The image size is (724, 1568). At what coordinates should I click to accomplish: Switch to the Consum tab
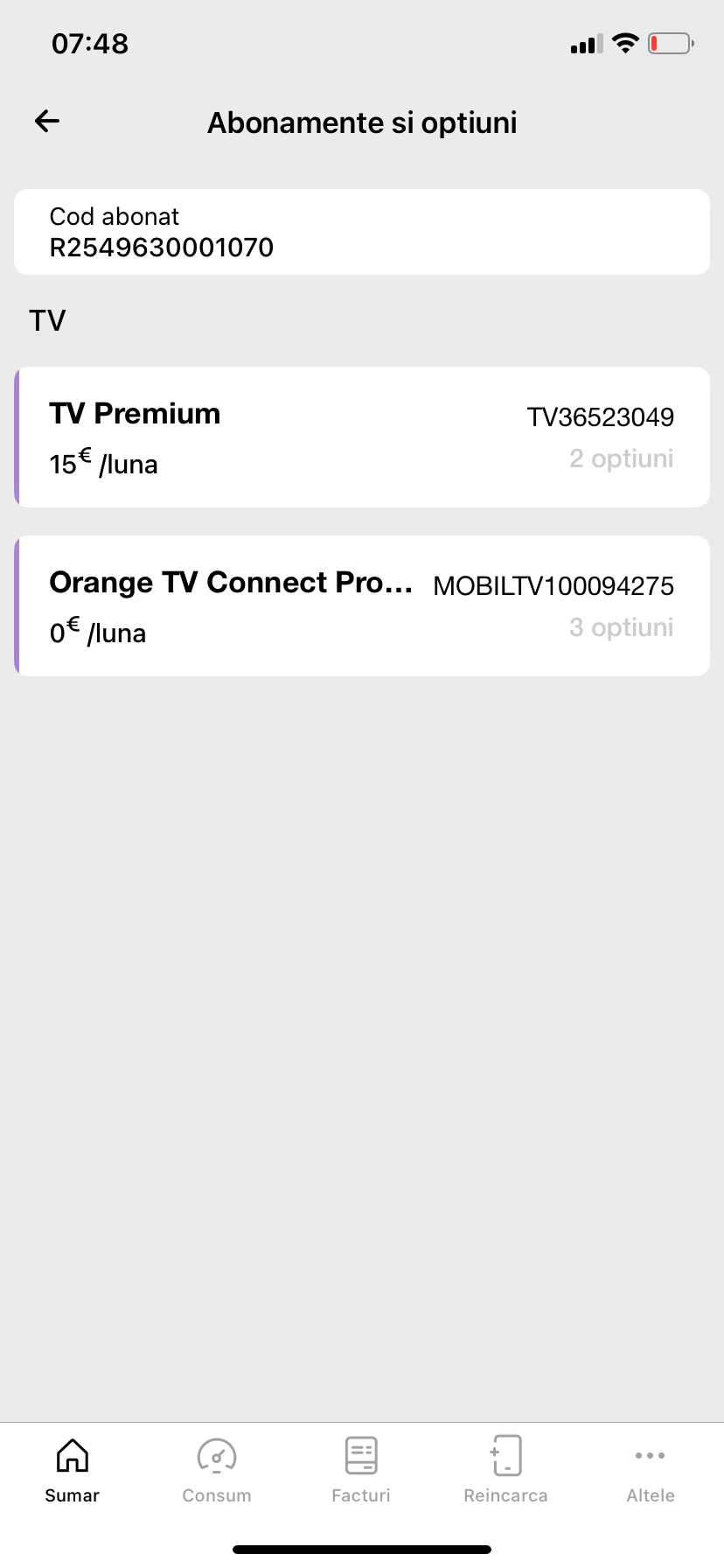pos(217,1470)
